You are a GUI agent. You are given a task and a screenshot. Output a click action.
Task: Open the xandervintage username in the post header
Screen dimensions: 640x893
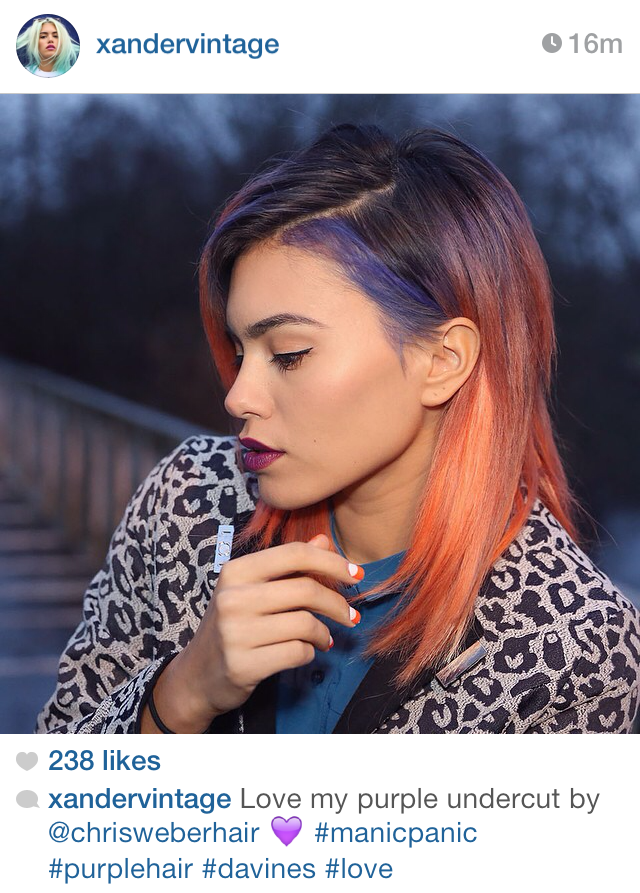click(187, 45)
